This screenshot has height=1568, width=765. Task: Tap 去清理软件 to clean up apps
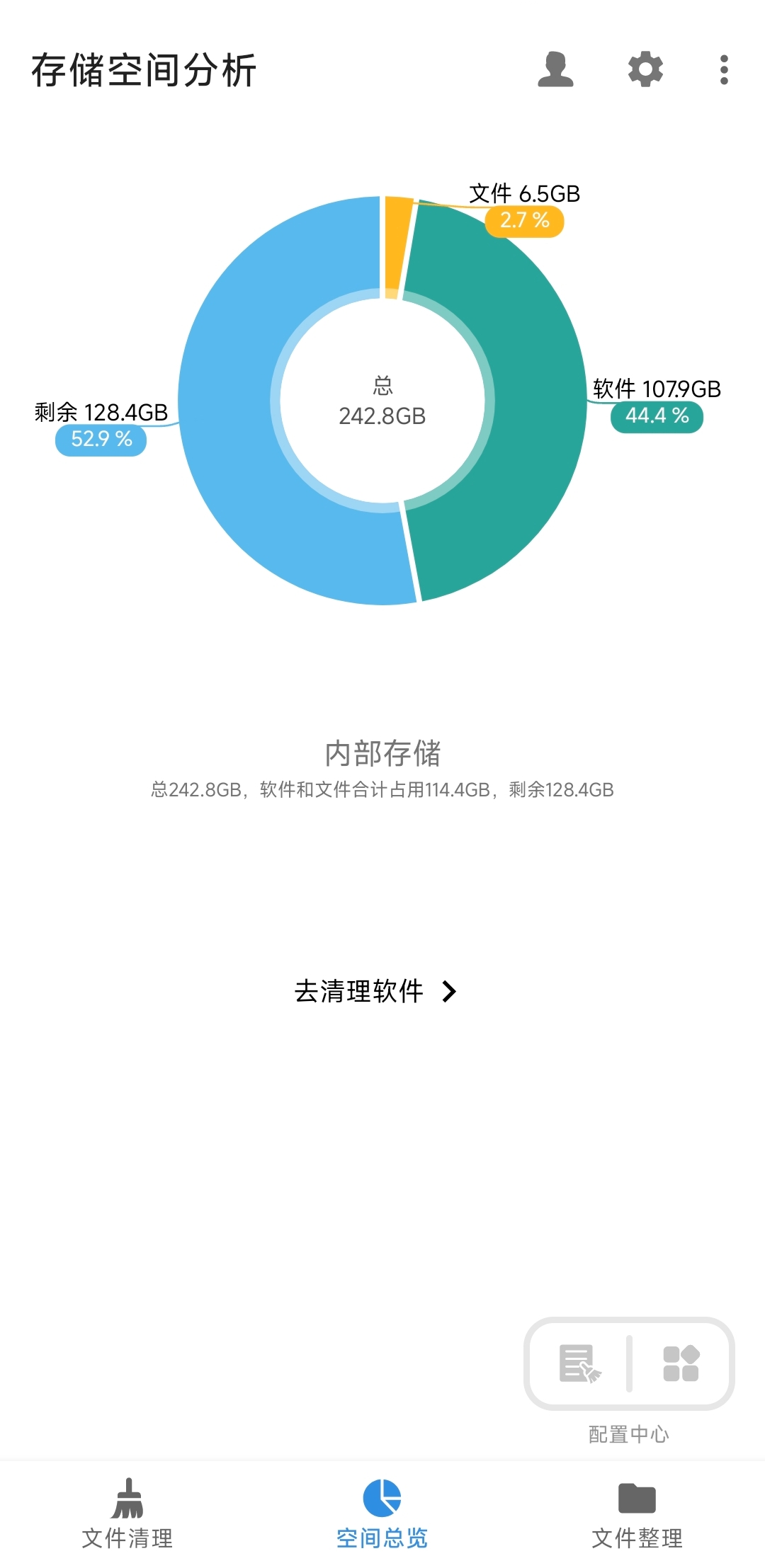click(x=375, y=991)
